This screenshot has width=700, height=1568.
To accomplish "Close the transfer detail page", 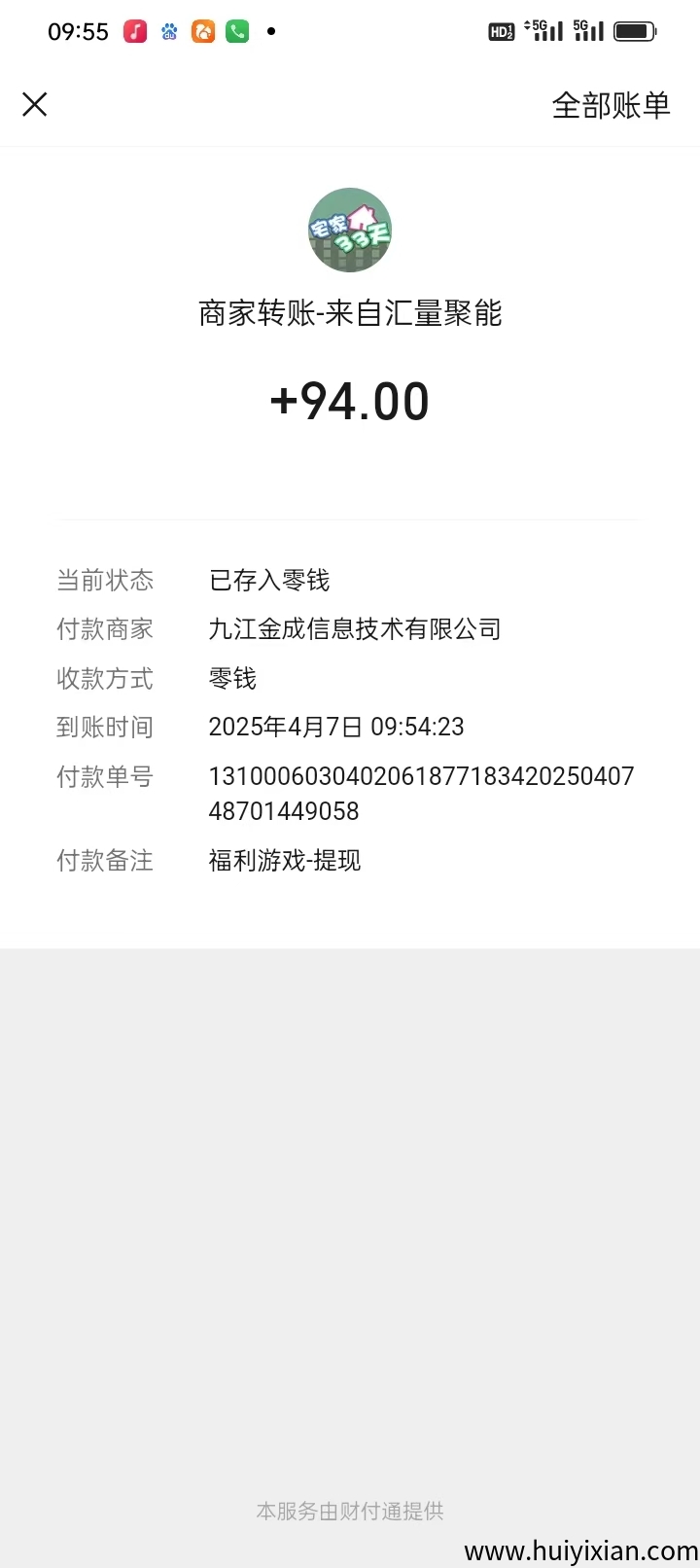I will click(x=35, y=104).
